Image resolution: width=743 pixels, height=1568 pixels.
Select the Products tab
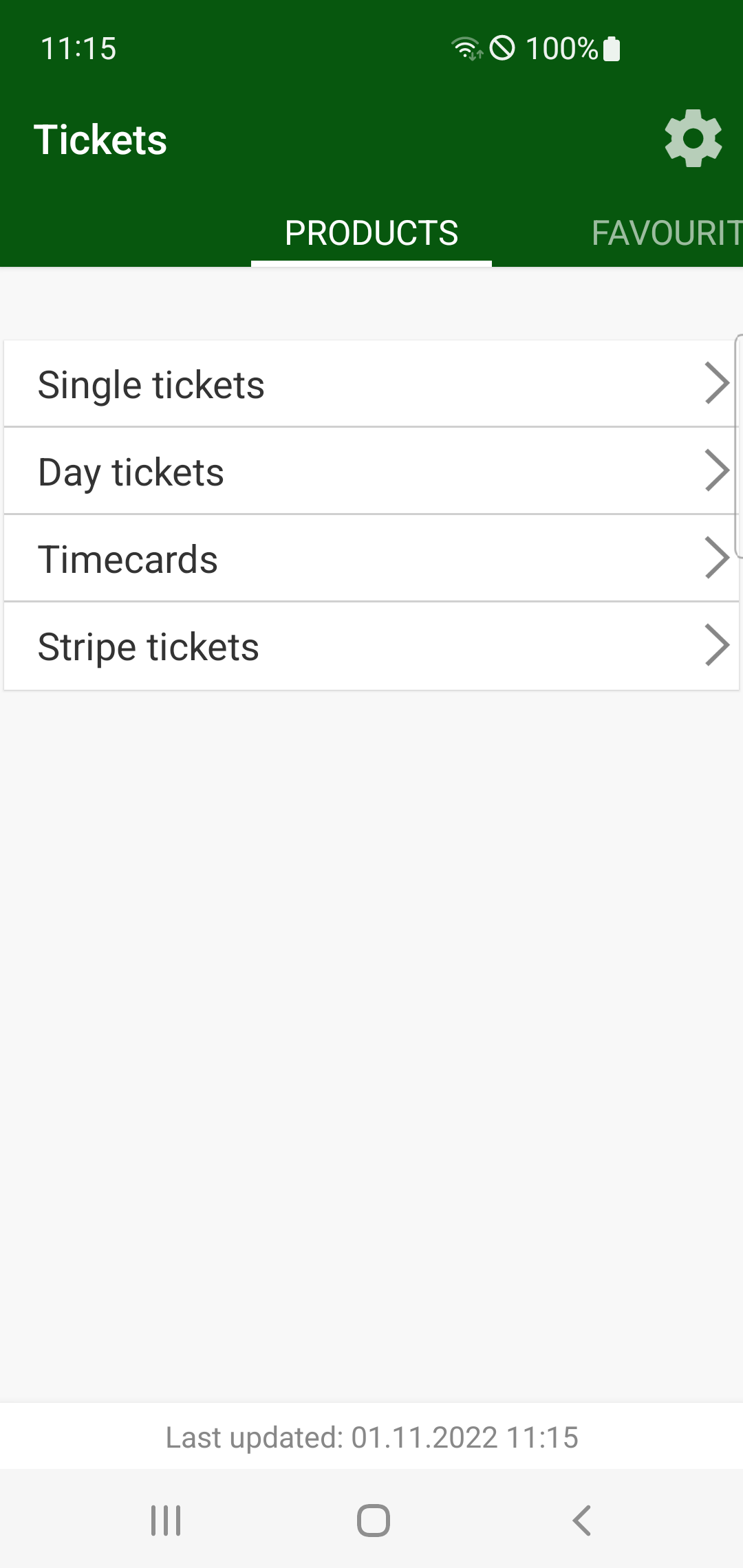[x=371, y=233]
